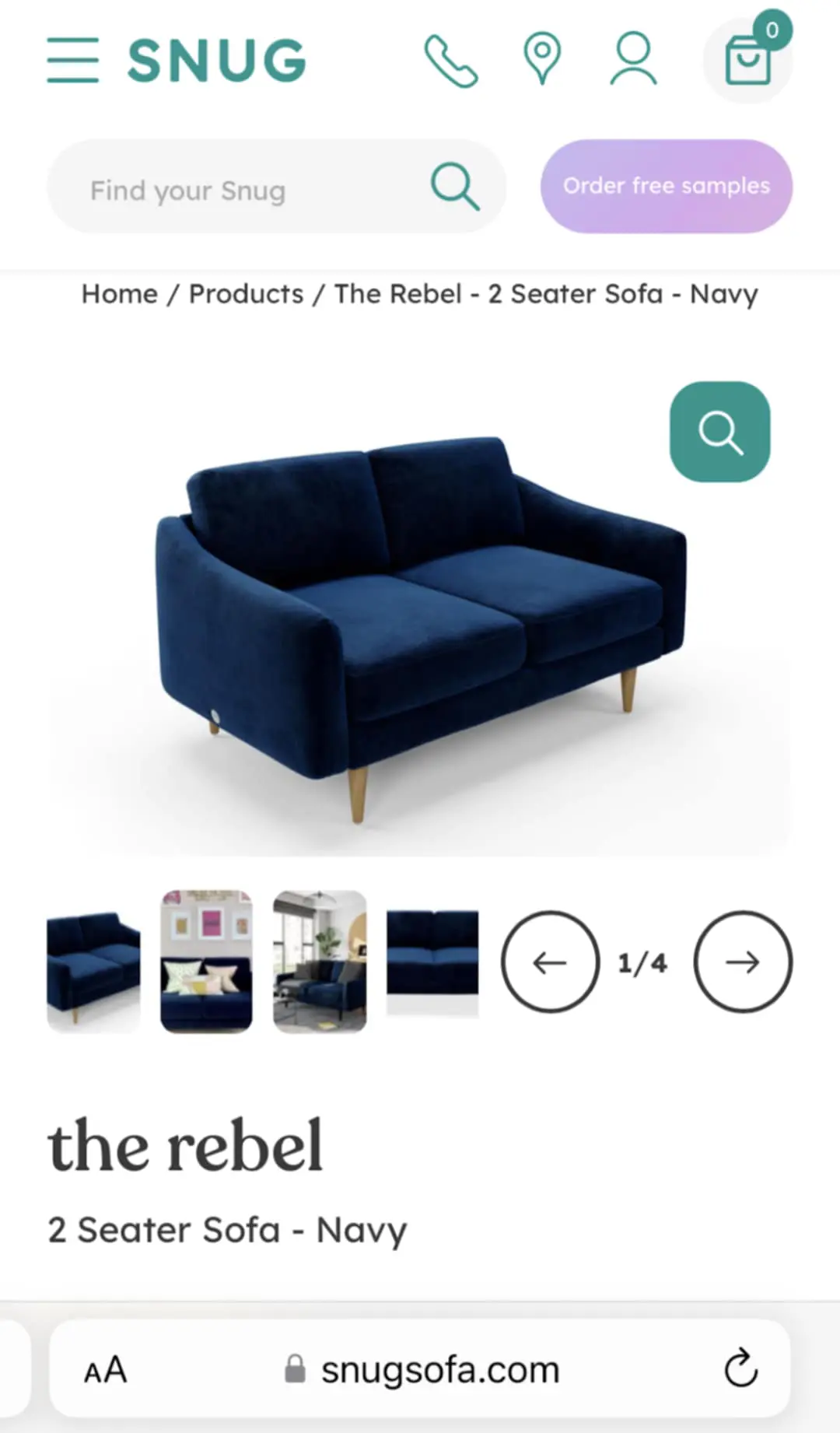The width and height of the screenshot is (840, 1433).
Task: Zoom the sofa image with magnifier button
Action: 719,432
